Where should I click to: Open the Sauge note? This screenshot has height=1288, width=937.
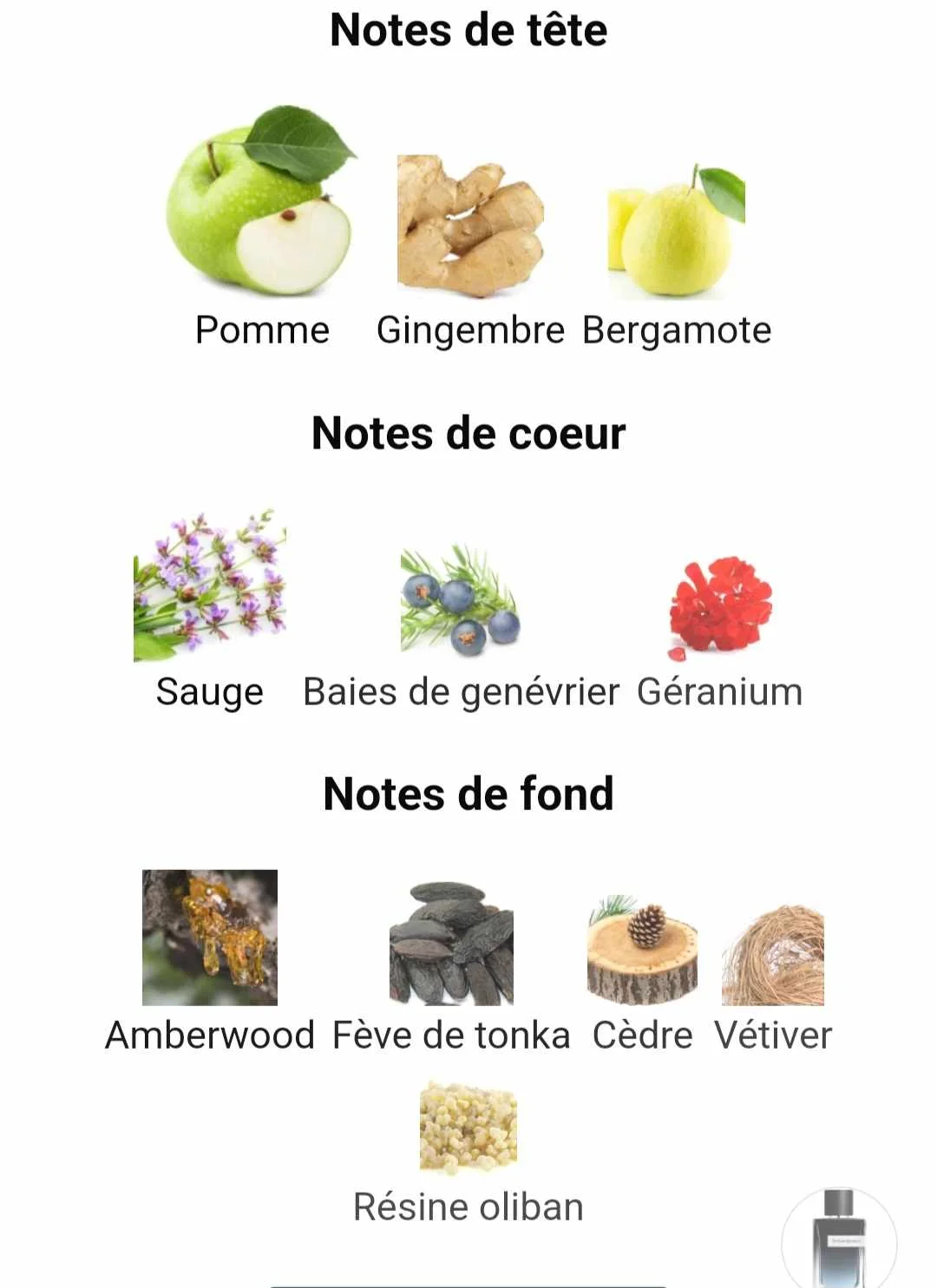pyautogui.click(x=209, y=586)
